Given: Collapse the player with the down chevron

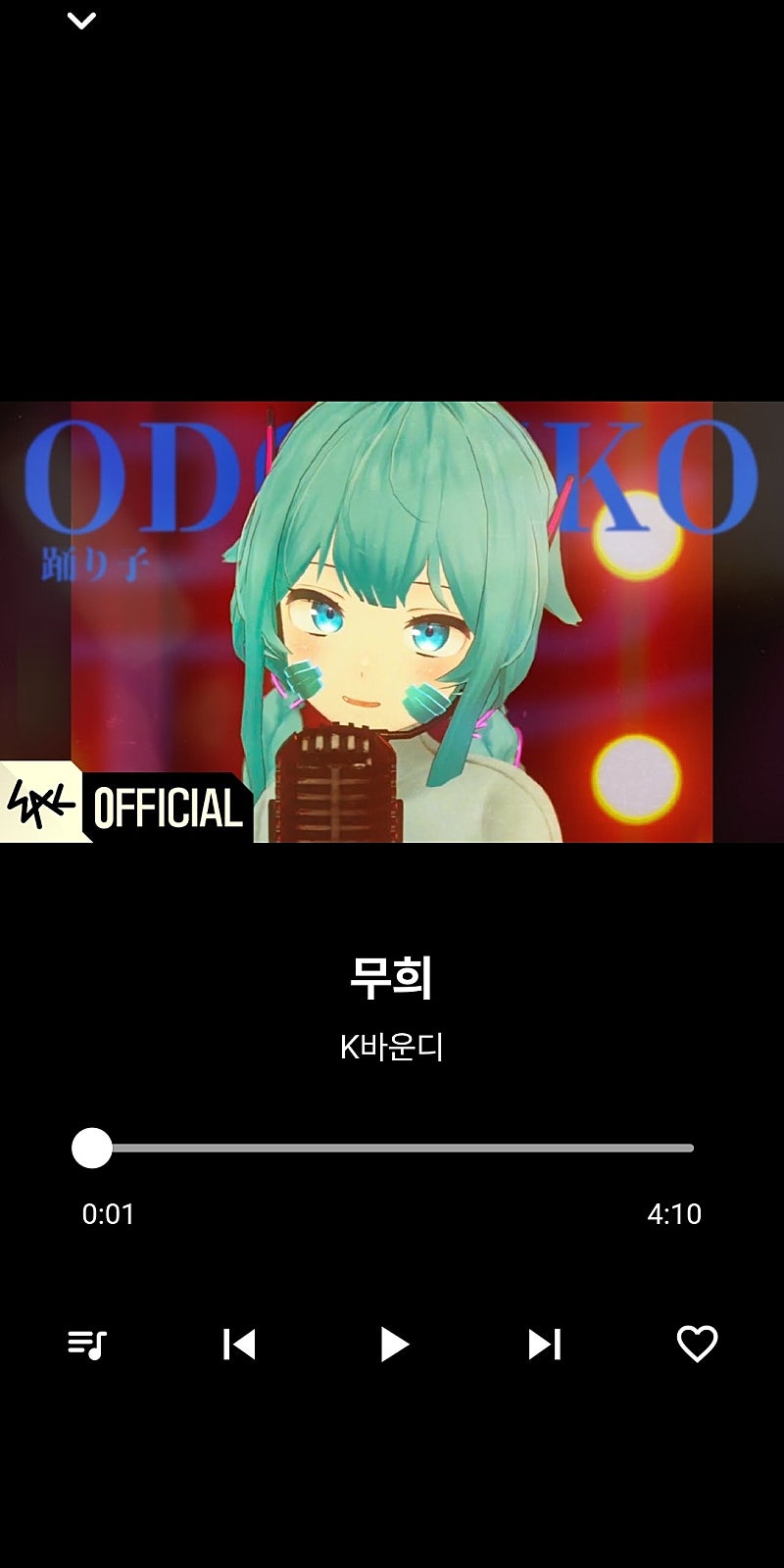Looking at the screenshot, I should 81,20.
